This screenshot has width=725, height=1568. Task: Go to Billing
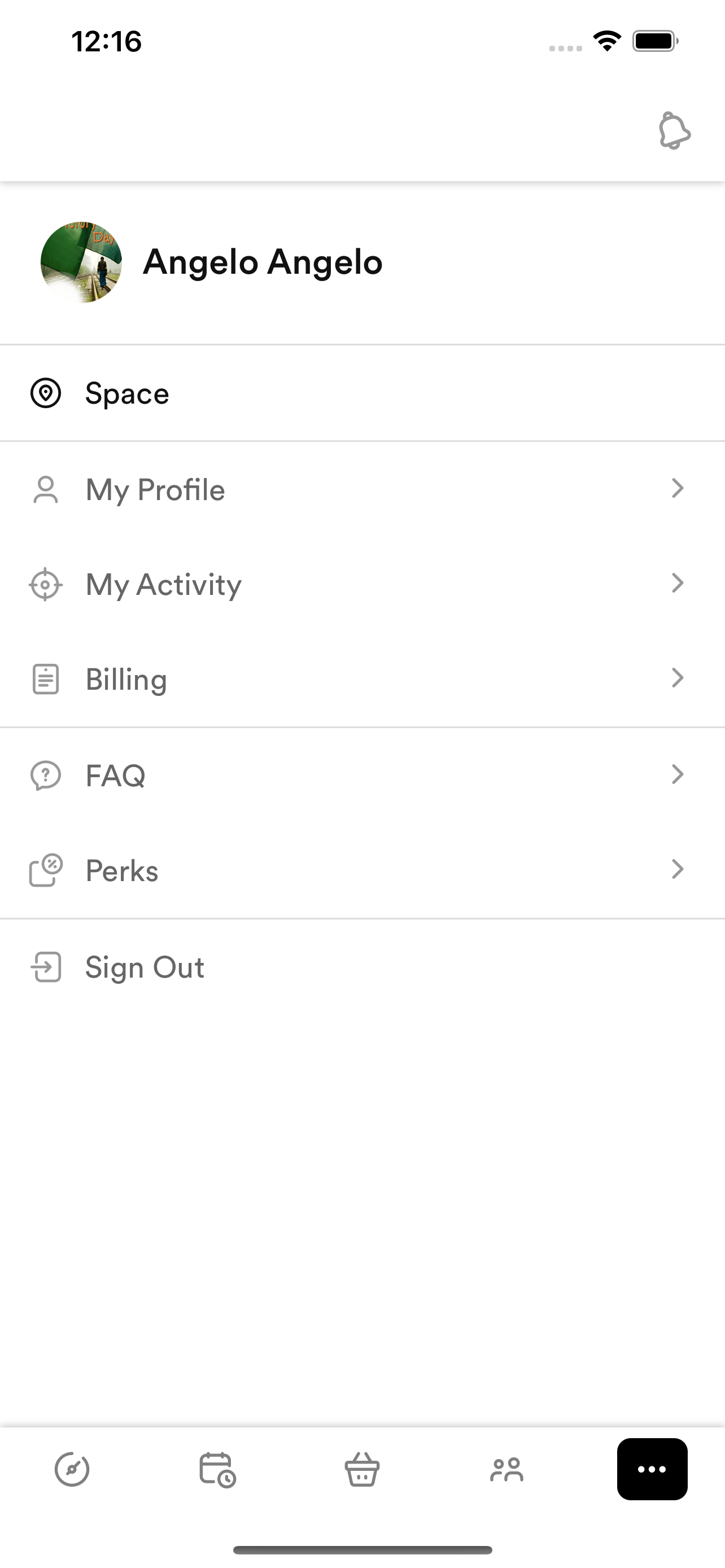click(362, 680)
